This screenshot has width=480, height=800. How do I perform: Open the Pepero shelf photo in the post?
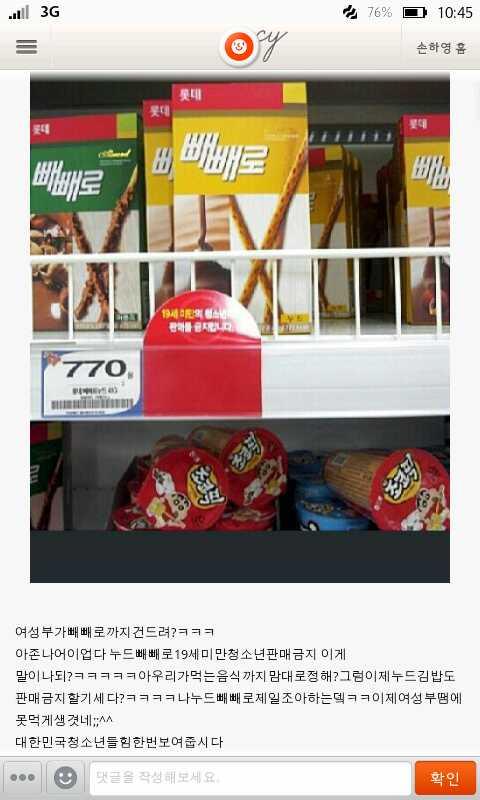(240, 327)
